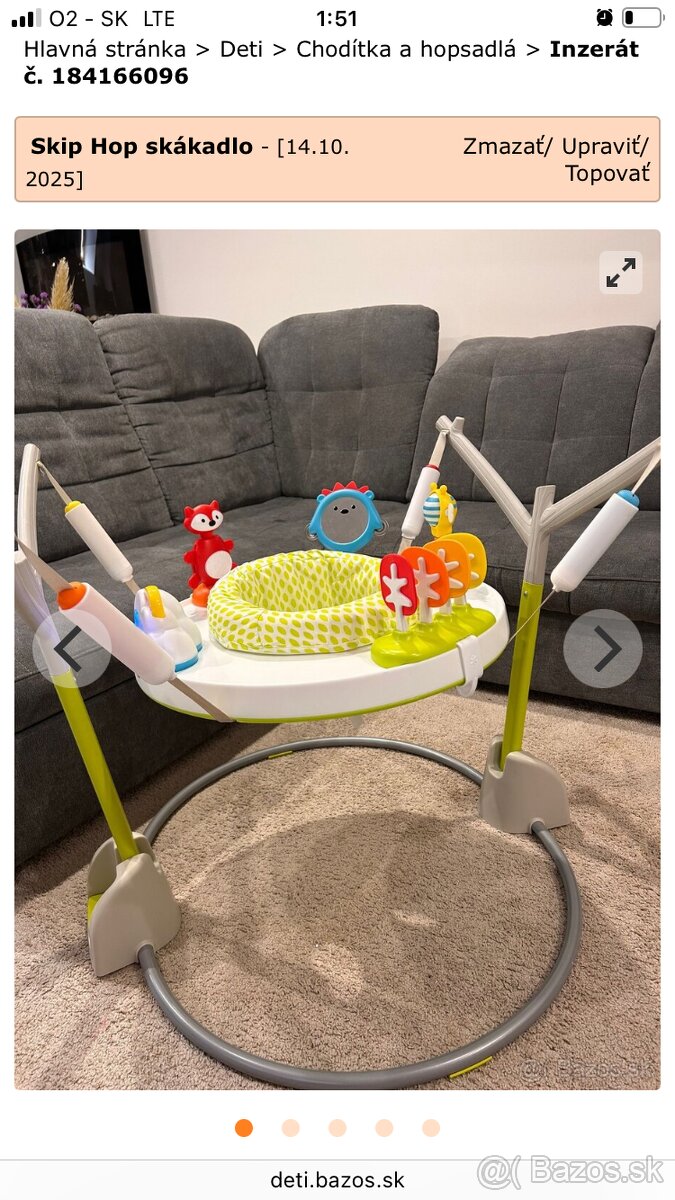
Task: Edit the listing via Upraviť
Action: pos(604,146)
